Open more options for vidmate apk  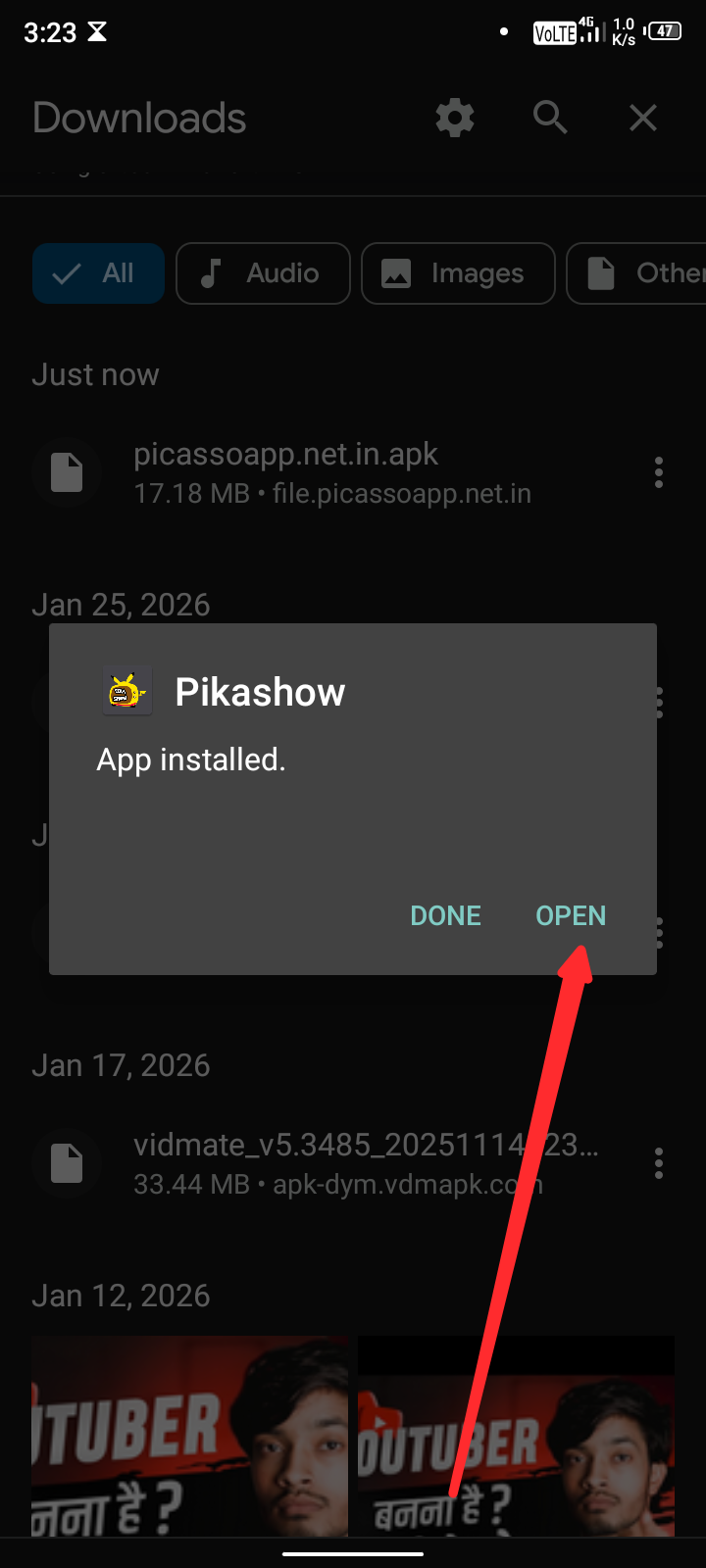[x=659, y=1163]
